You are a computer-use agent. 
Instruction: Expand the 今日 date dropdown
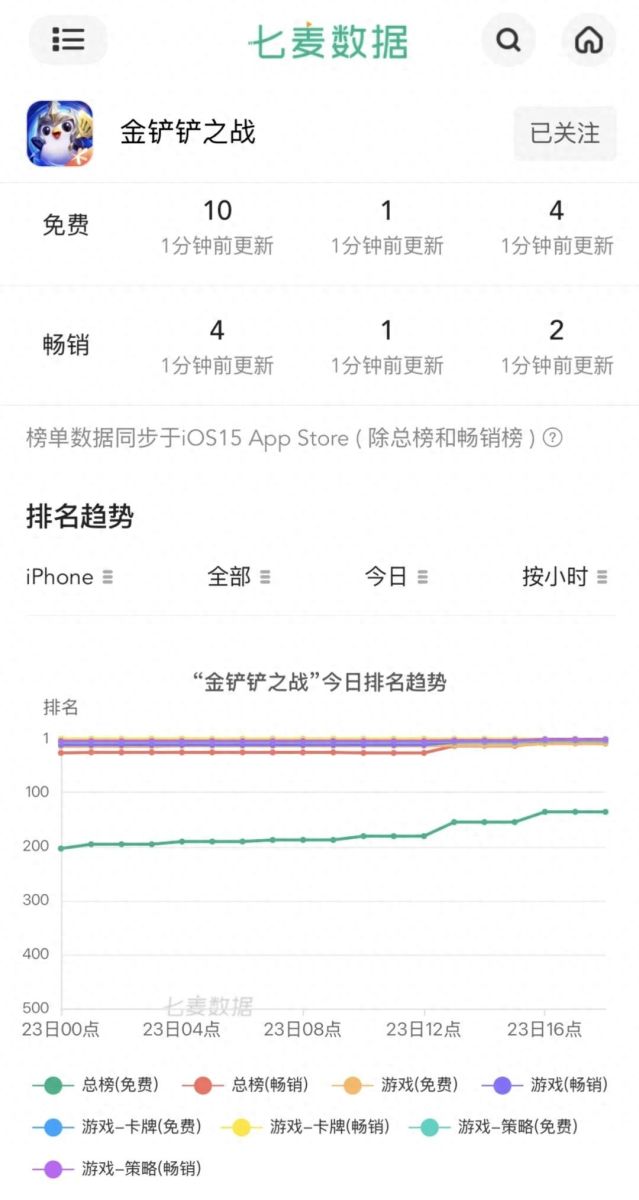point(396,577)
